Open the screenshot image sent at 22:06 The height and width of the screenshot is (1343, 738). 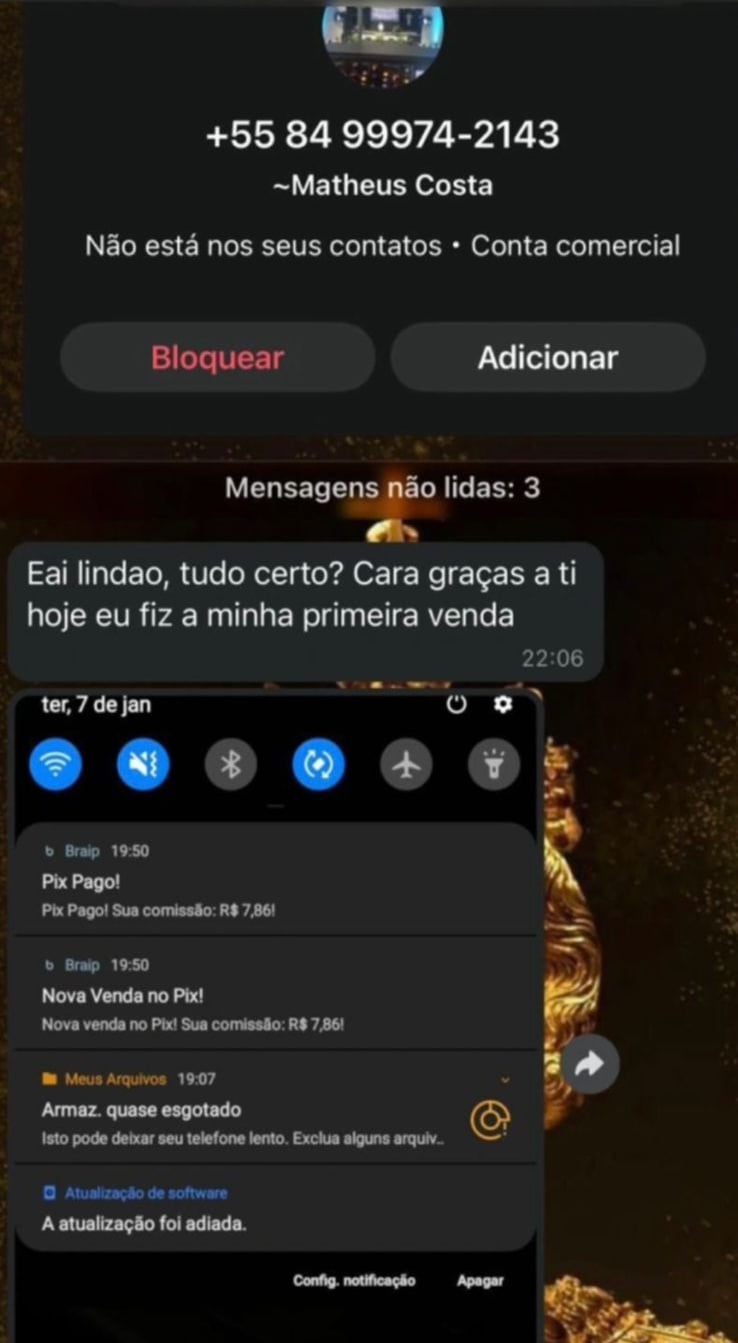276,1000
